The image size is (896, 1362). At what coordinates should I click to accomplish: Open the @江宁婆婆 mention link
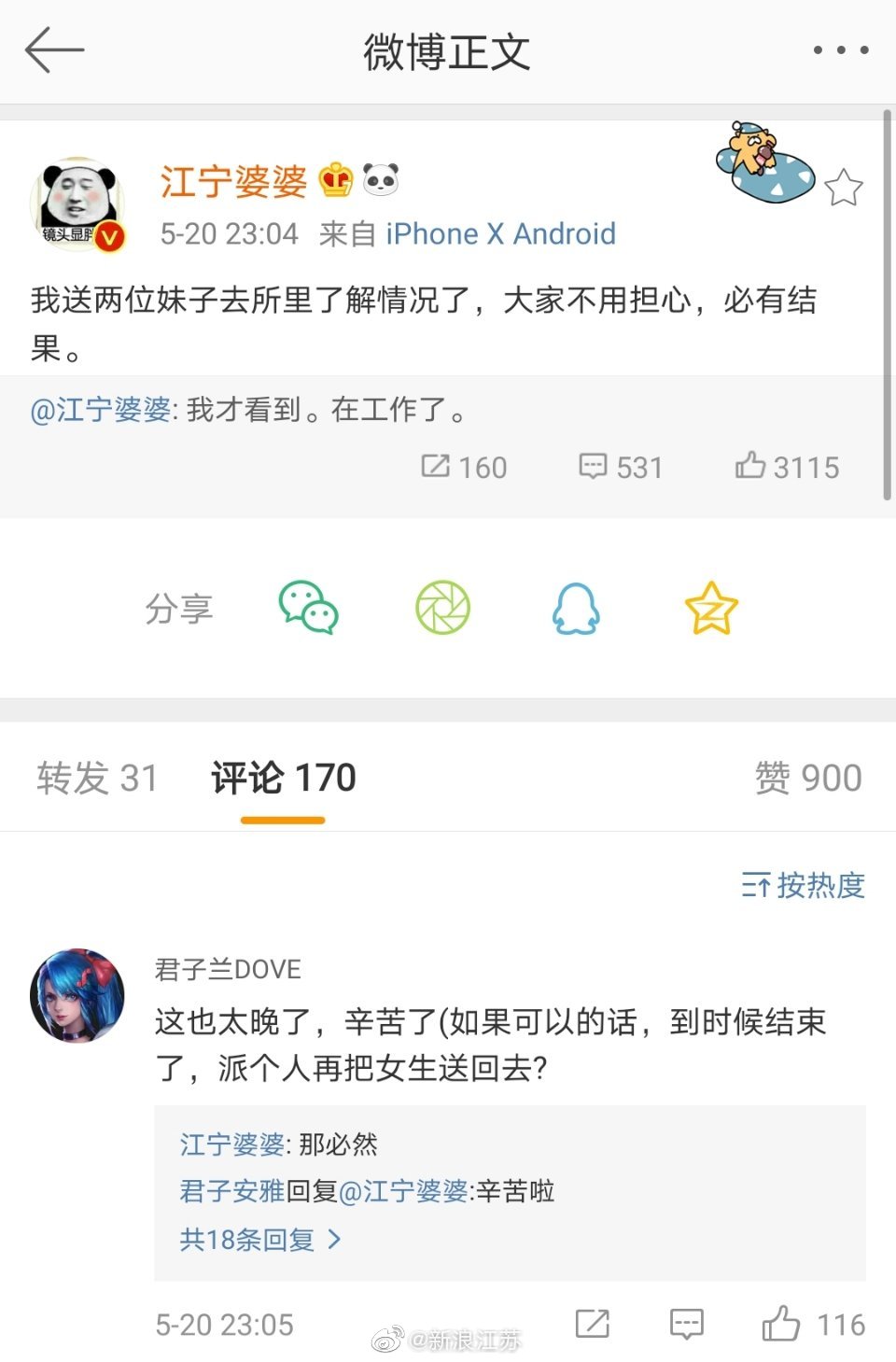(100, 409)
